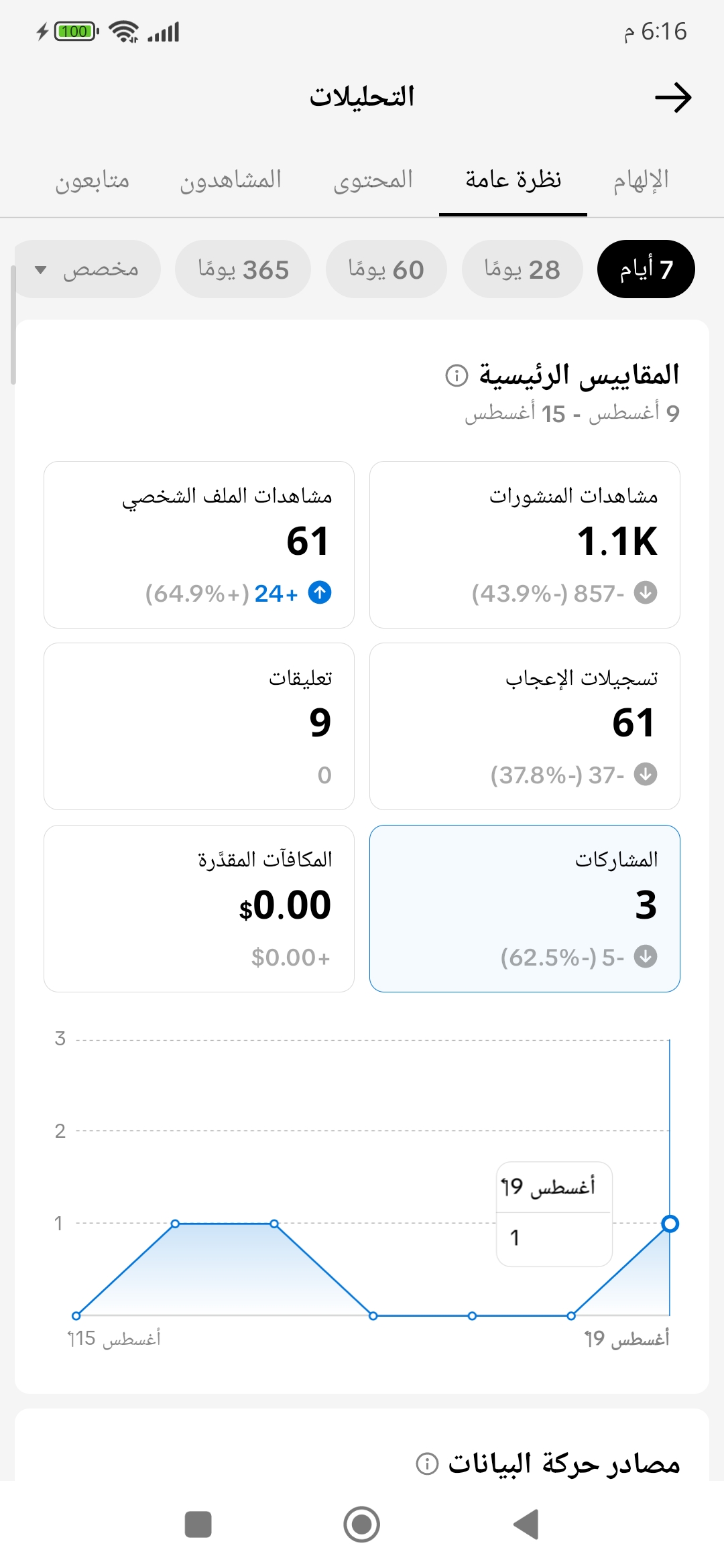
Task: Select the 7 أيام range chip
Action: coord(646,269)
